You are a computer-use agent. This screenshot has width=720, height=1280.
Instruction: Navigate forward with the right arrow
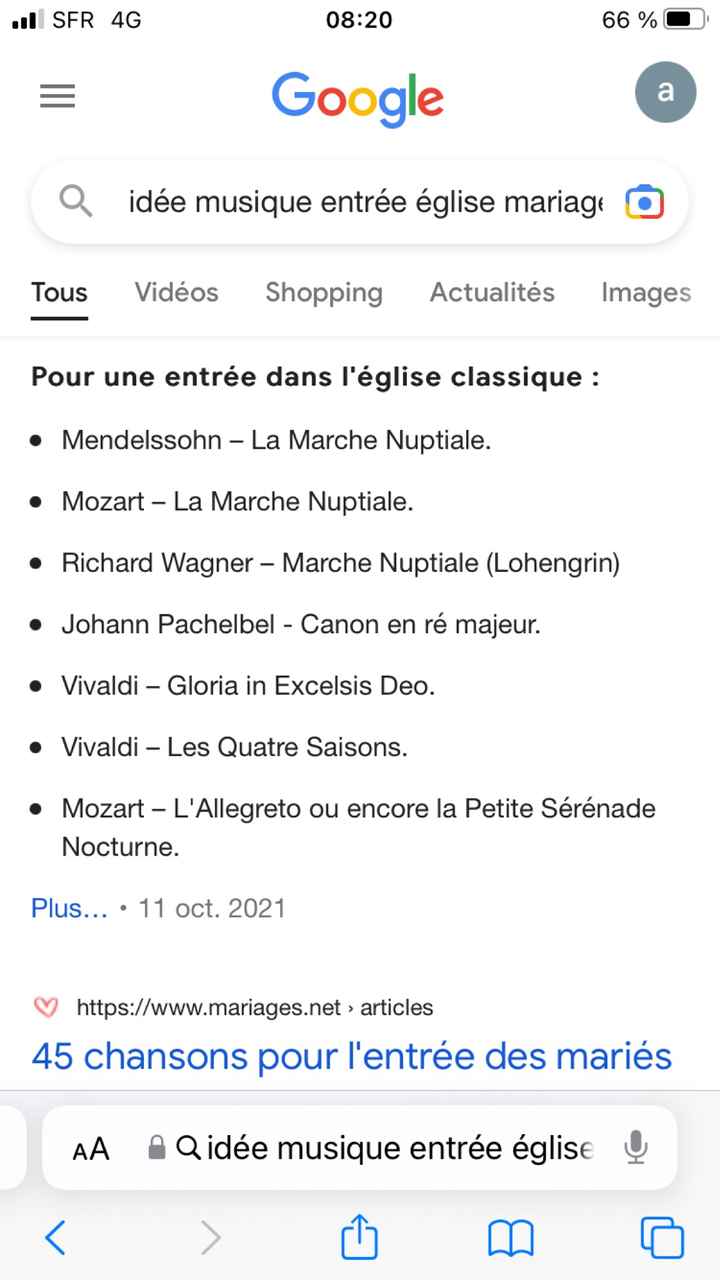[210, 1238]
